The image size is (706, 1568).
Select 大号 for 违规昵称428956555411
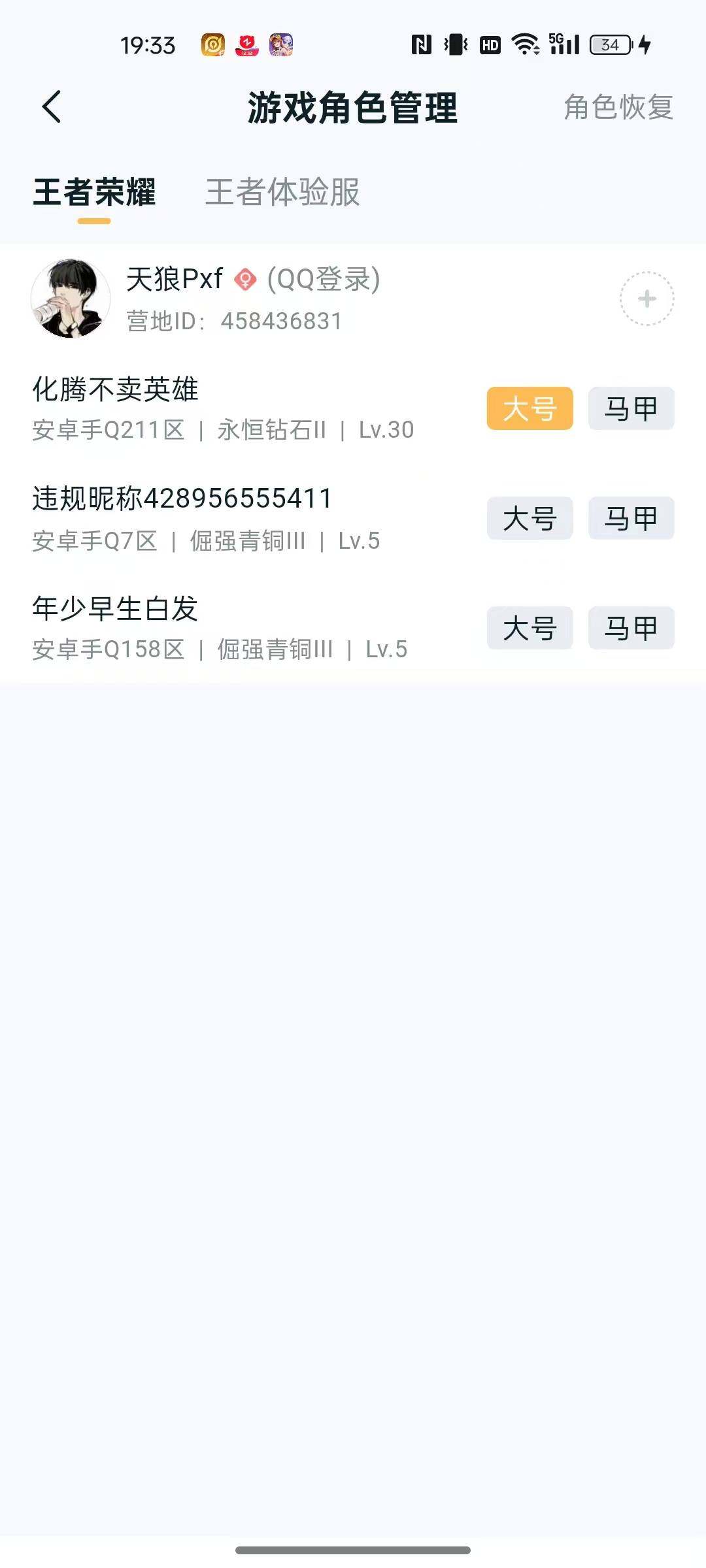coord(529,518)
